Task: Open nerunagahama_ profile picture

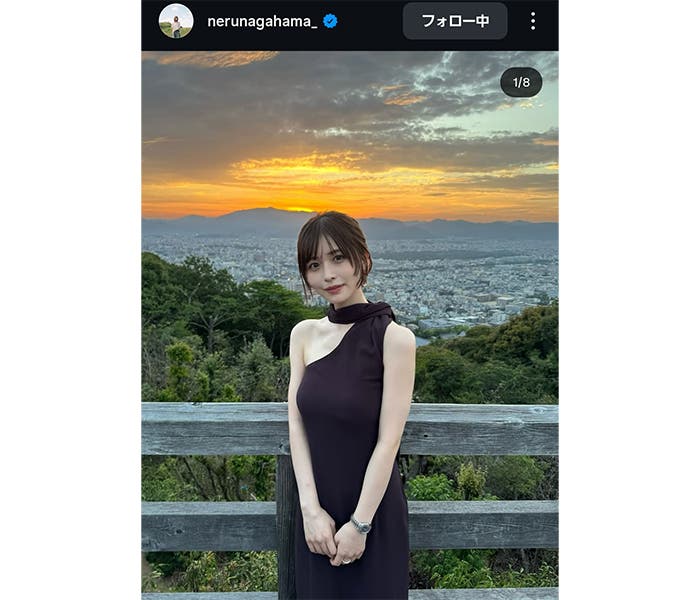Action: tap(176, 21)
